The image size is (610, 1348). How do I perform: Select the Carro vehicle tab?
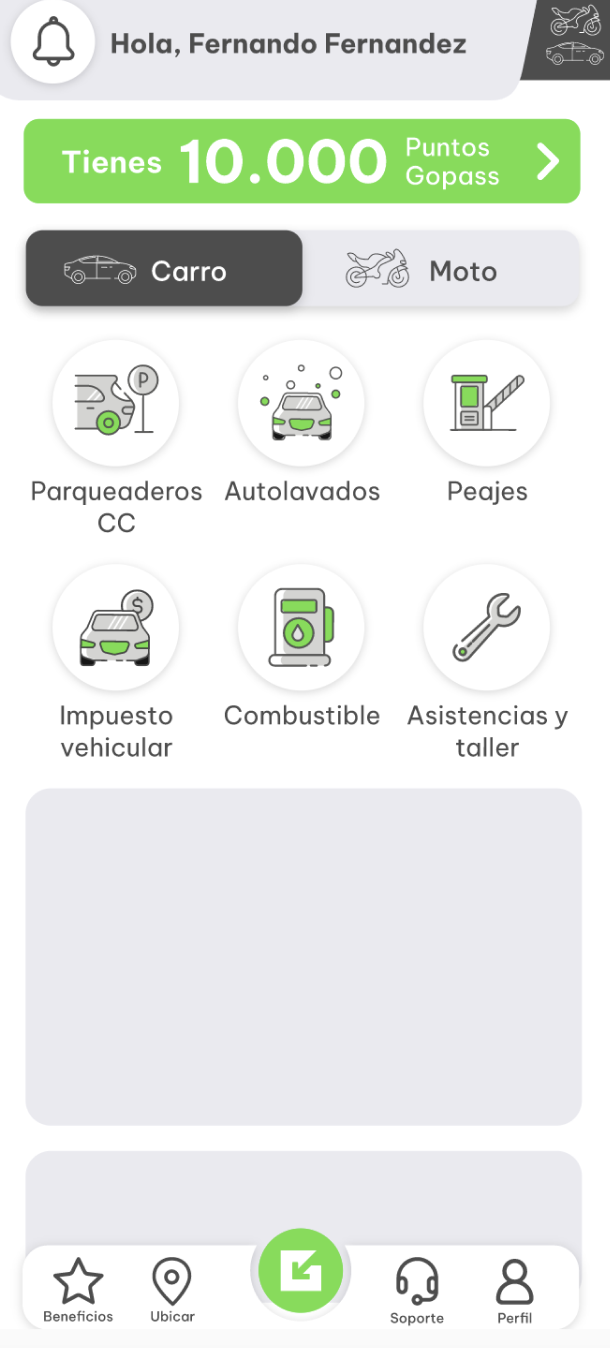(164, 269)
